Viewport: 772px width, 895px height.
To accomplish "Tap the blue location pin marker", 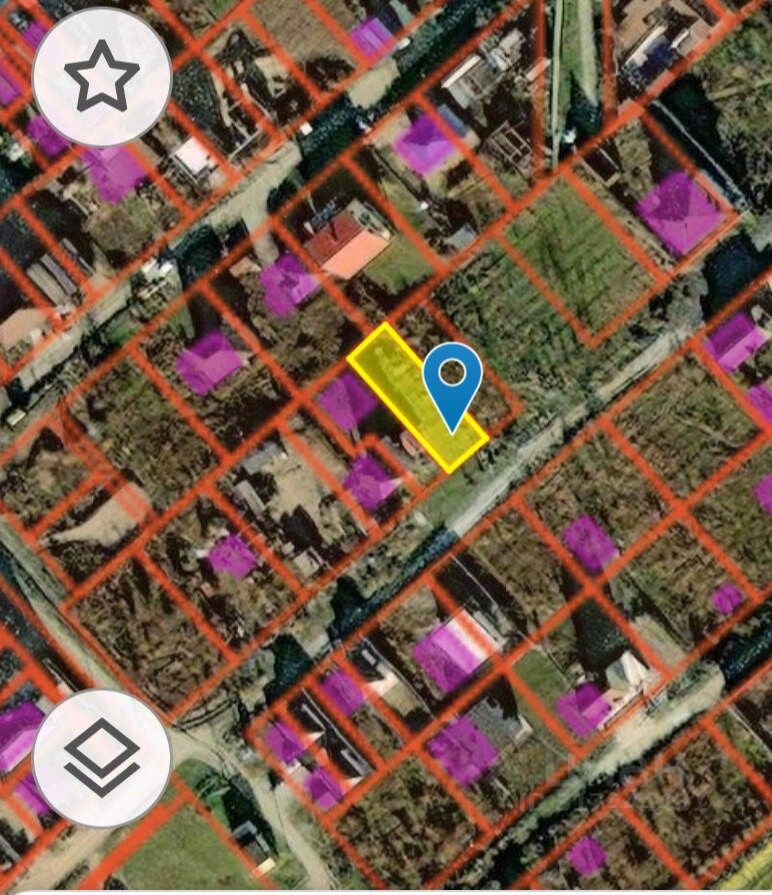I will [x=453, y=377].
